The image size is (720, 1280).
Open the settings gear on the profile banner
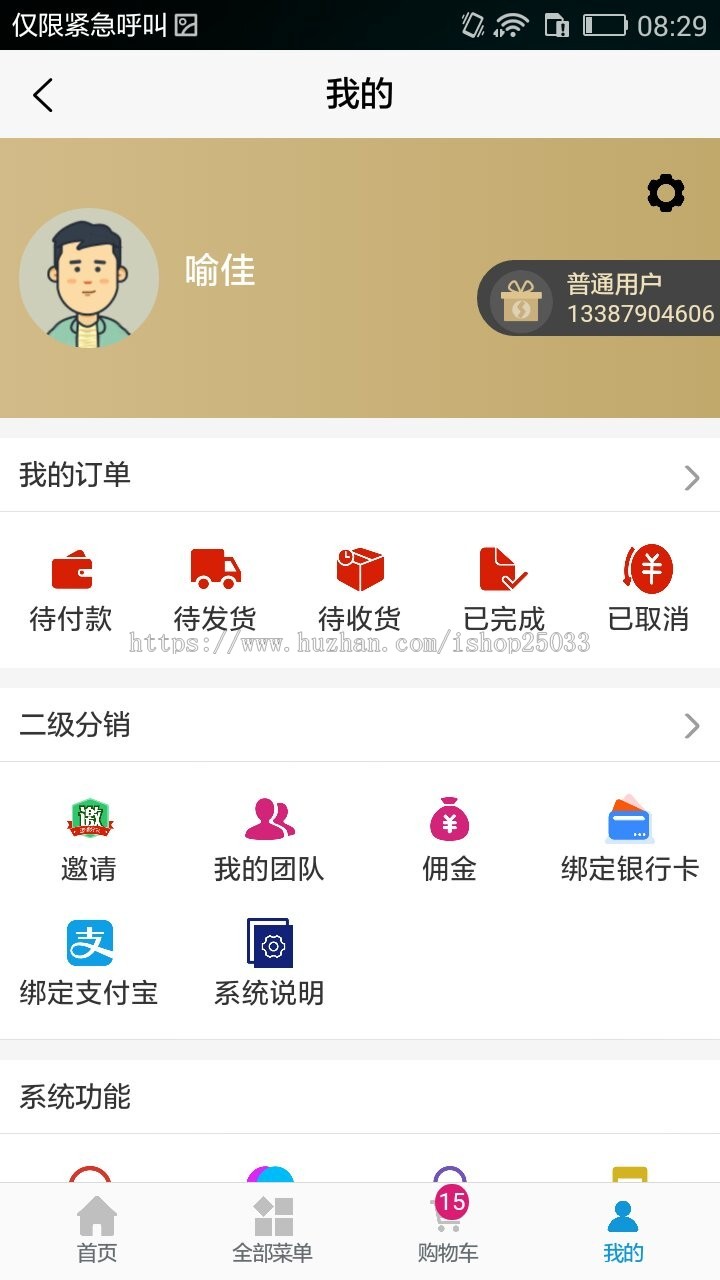tap(666, 193)
